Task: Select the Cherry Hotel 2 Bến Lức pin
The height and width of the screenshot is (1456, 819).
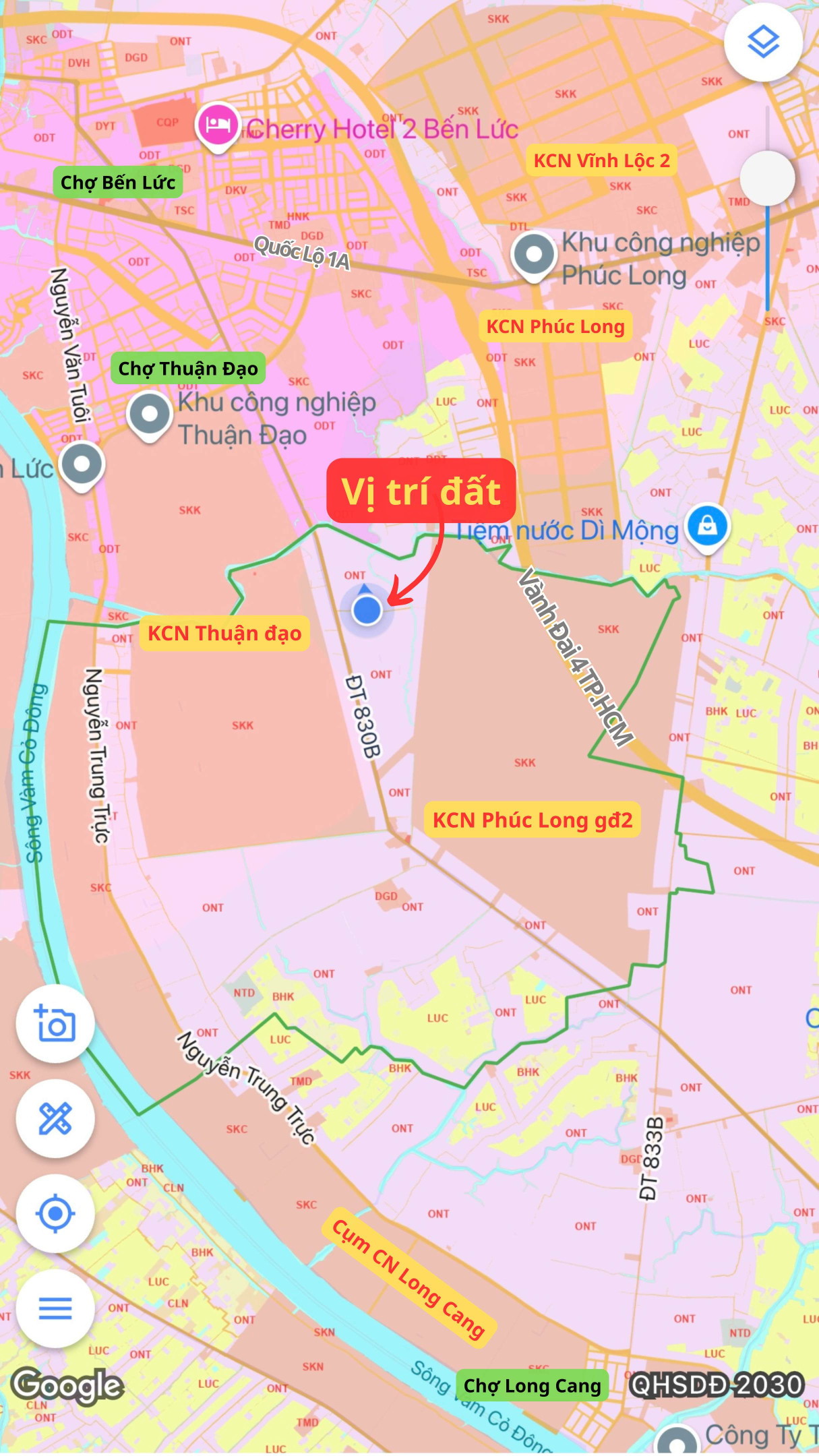Action: coord(218,125)
